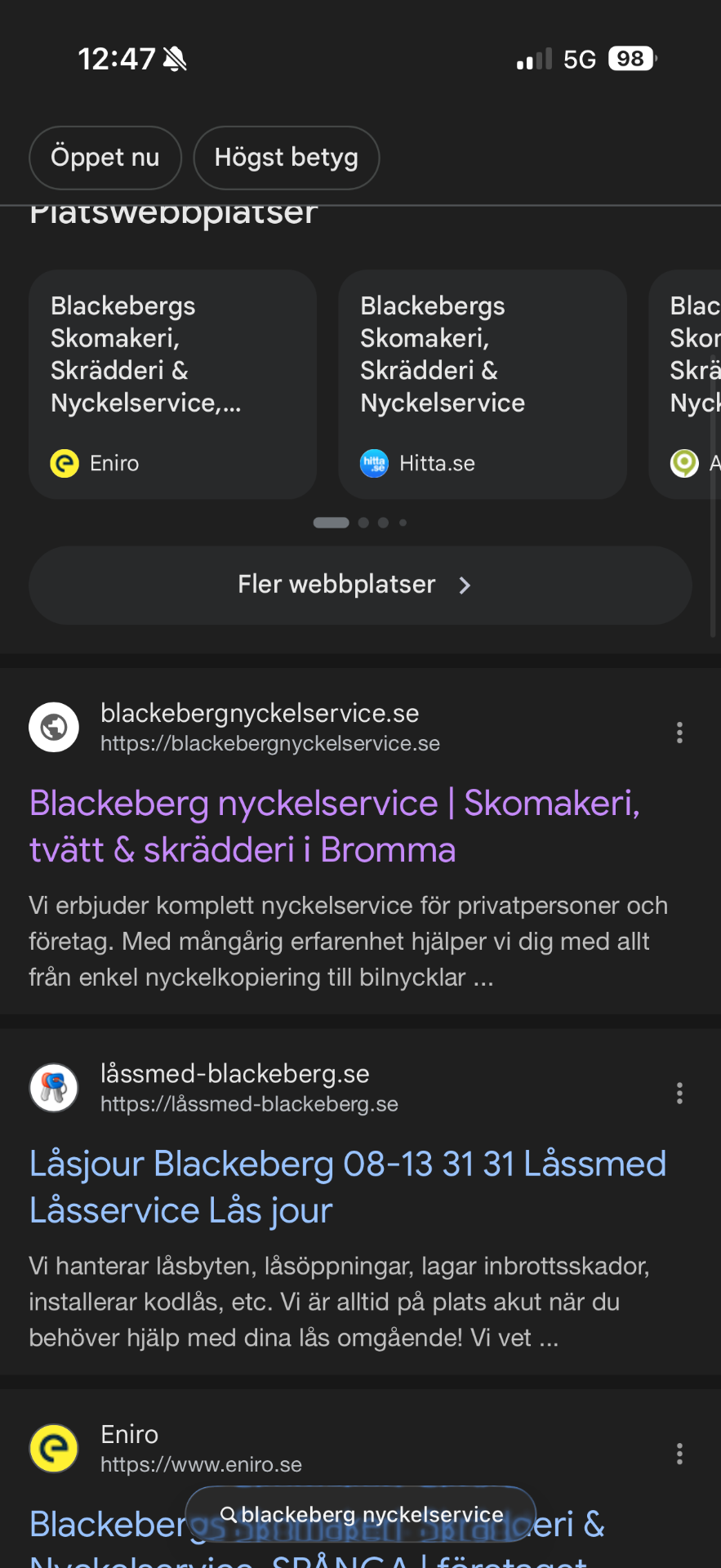The image size is (721, 1568).
Task: Open the Eniro place website card
Action: (x=172, y=384)
